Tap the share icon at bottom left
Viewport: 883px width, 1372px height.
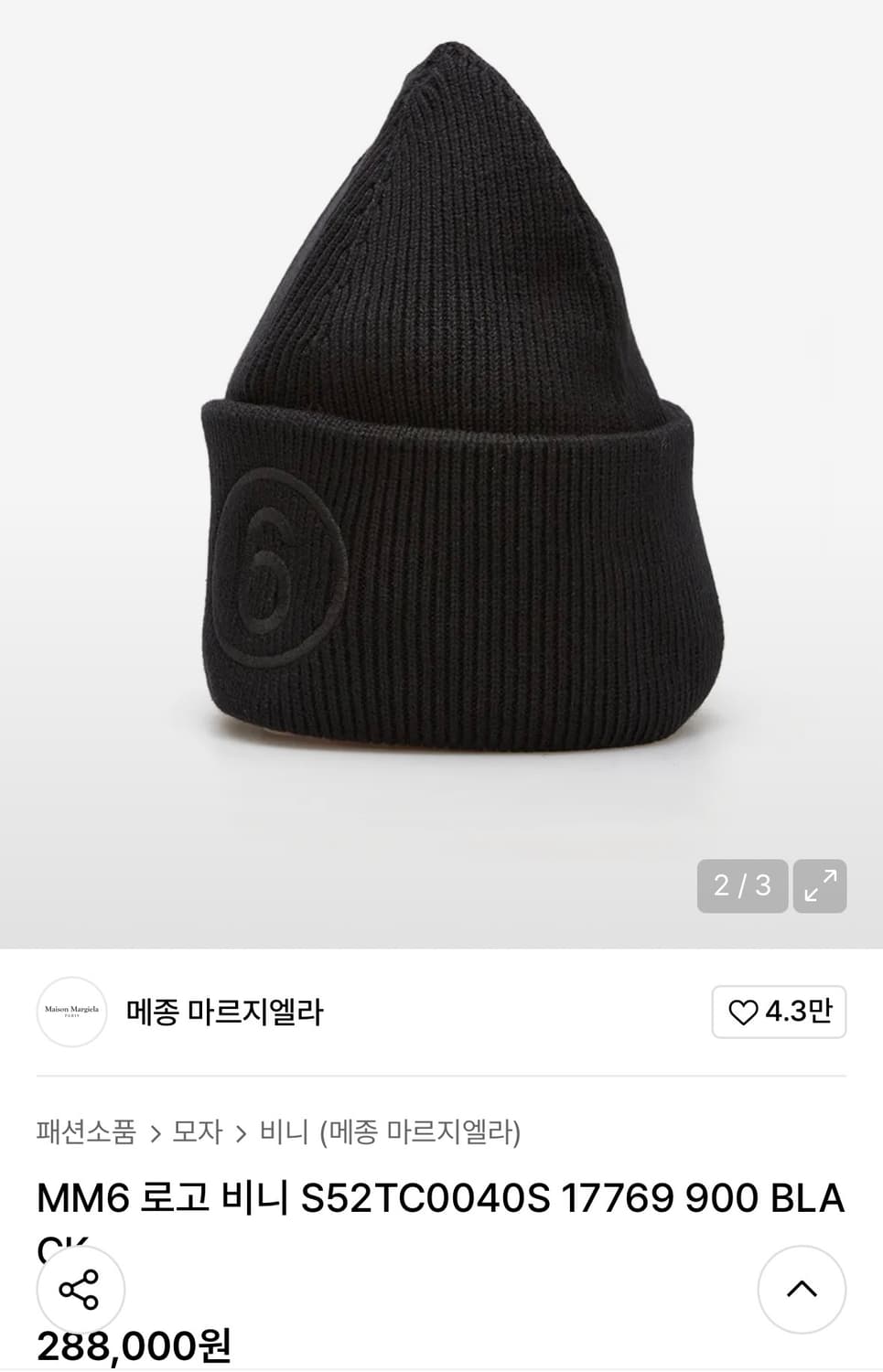pyautogui.click(x=81, y=1290)
